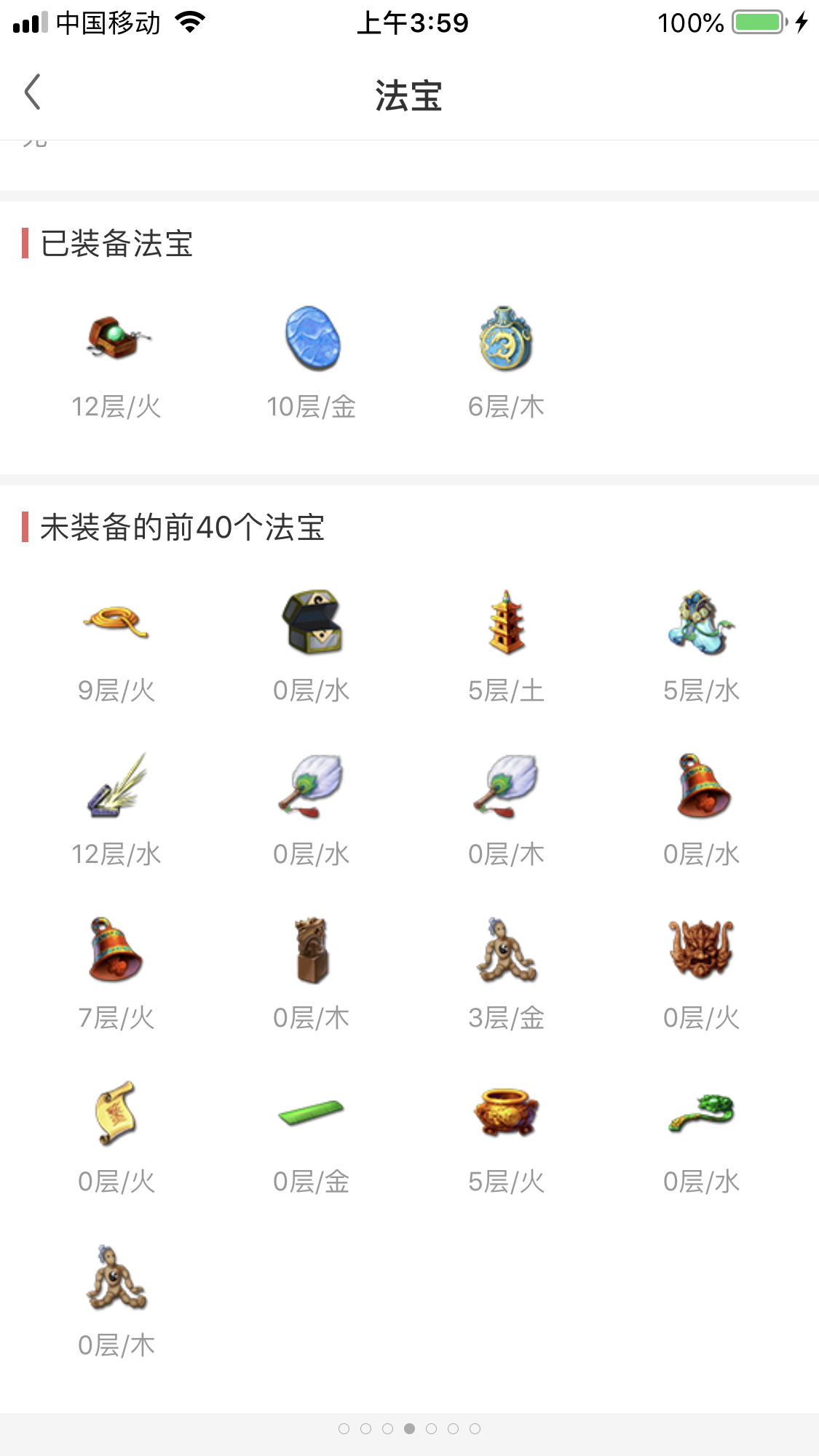Image resolution: width=819 pixels, height=1456 pixels.
Task: Open the 0层/水 black chest treasure
Action: pyautogui.click(x=312, y=623)
